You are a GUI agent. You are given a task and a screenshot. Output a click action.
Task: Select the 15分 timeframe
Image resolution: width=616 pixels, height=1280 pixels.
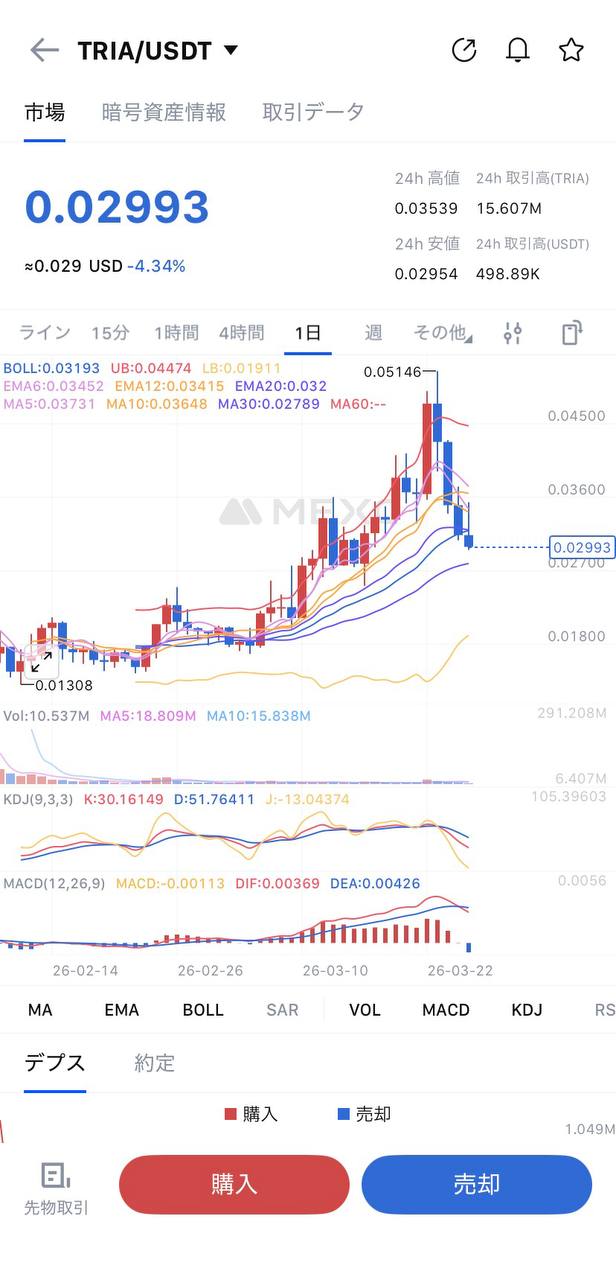[110, 333]
